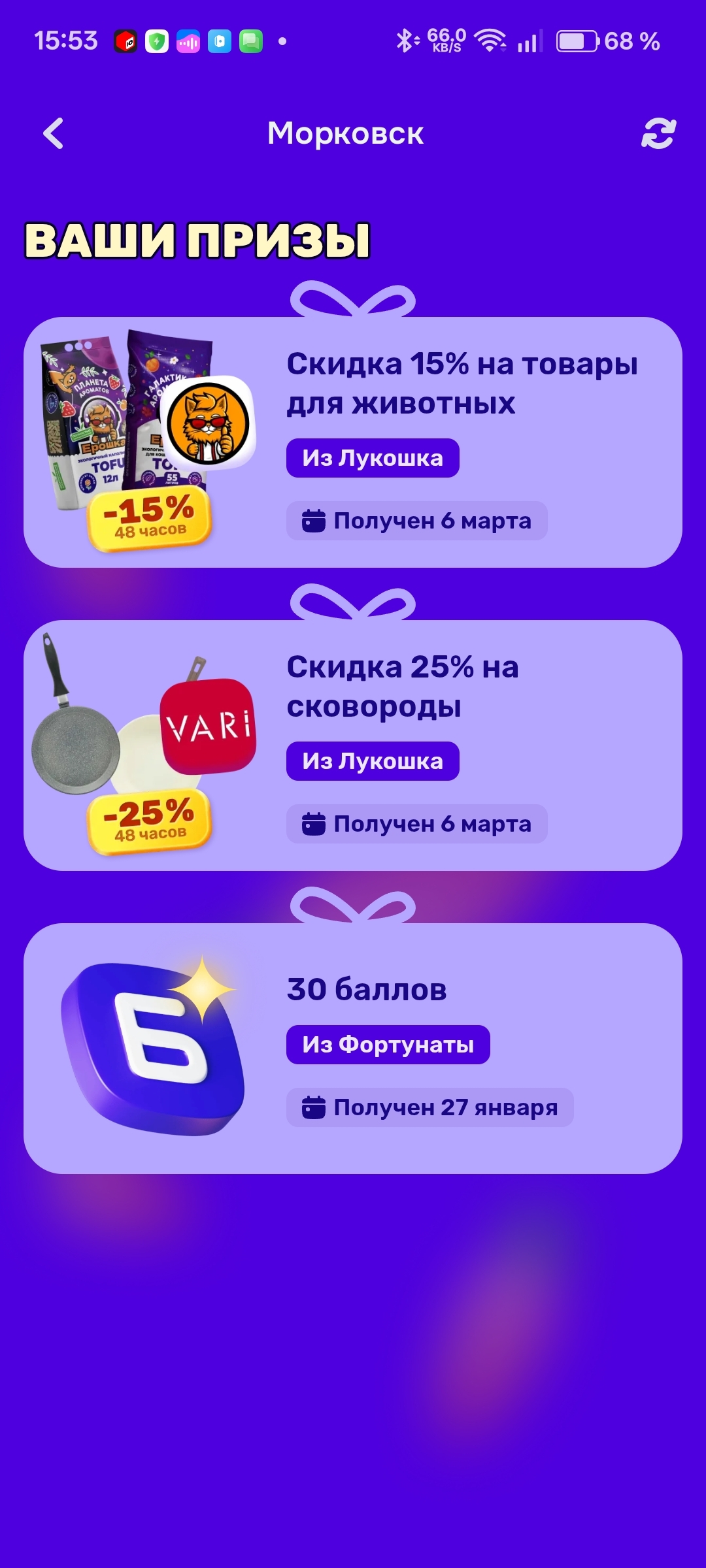Viewport: 706px width, 1568px height.
Task: Open the 25% frying pans discount prize
Action: coord(353,745)
